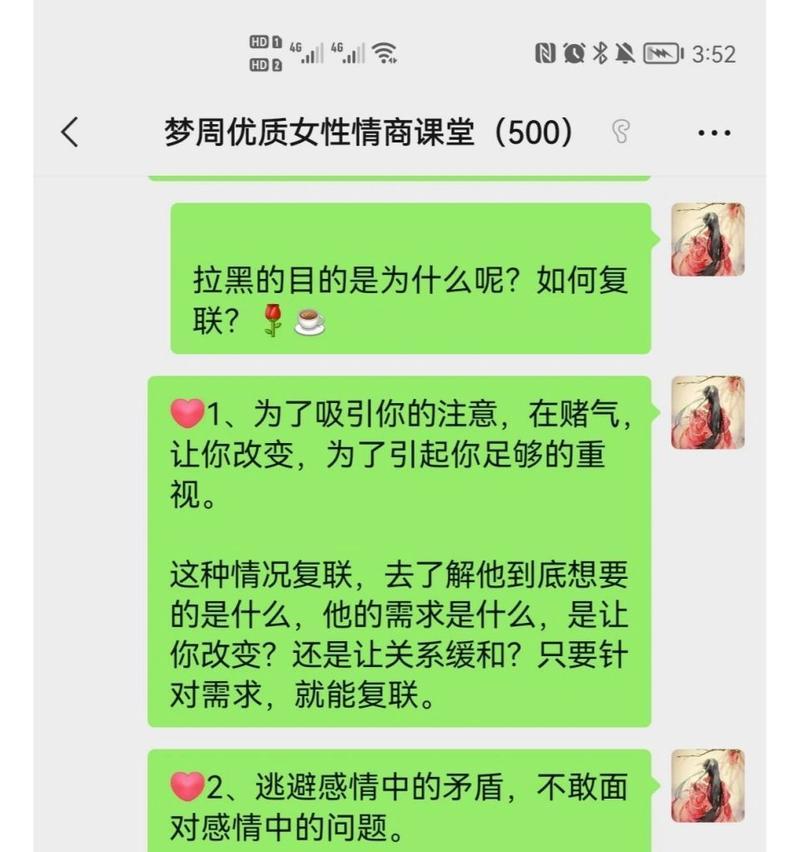Screen dimensions: 800x852
Task: Open avatar next to 1、为了吸引你的注意 message
Action: click(x=707, y=412)
